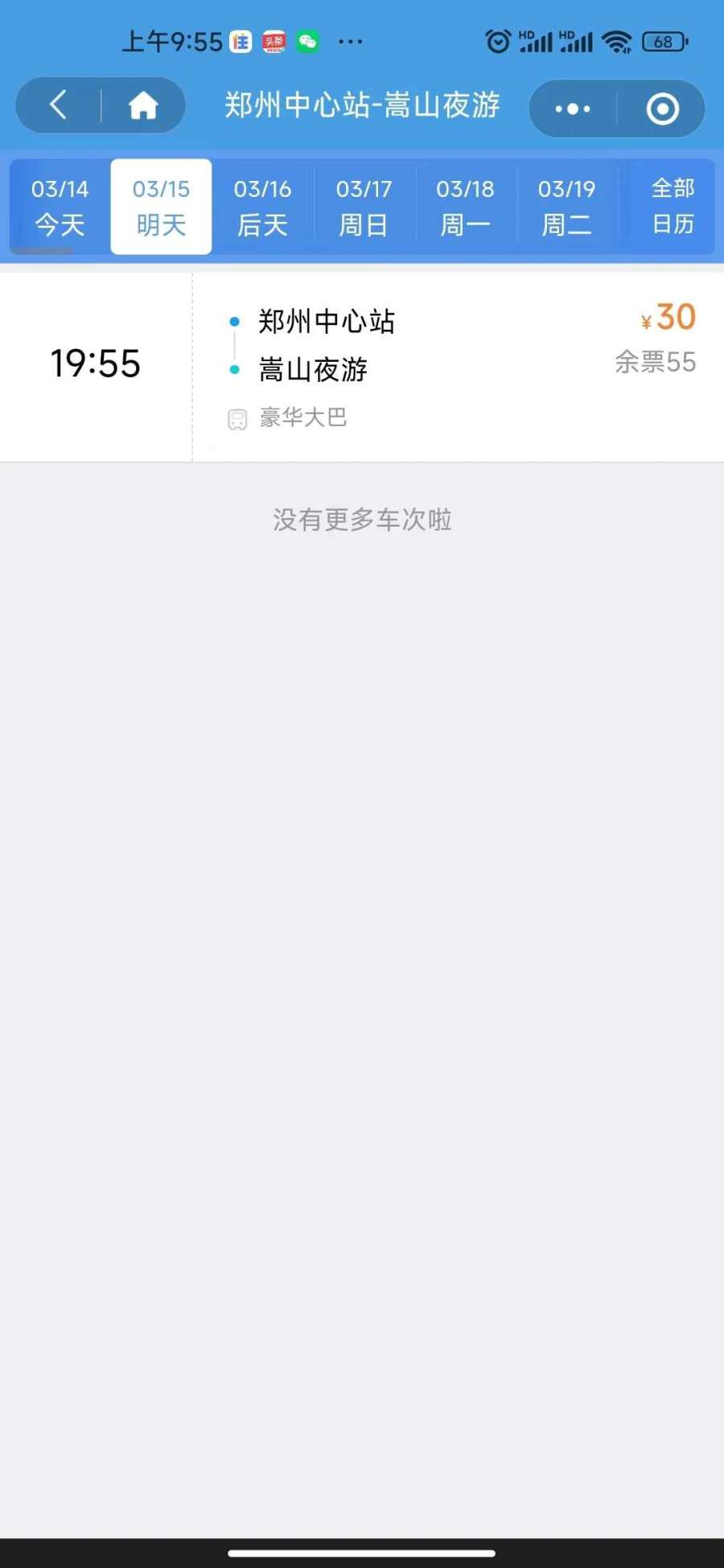This screenshot has width=724, height=1568.
Task: Select the 03/18 周一 date tab
Action: [x=465, y=207]
